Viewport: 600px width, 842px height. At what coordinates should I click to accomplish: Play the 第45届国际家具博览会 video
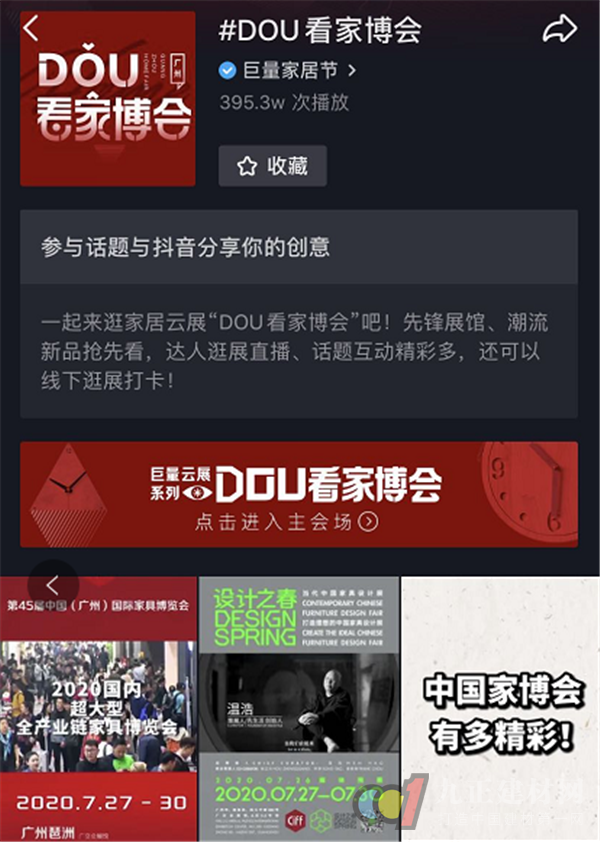coord(98,708)
